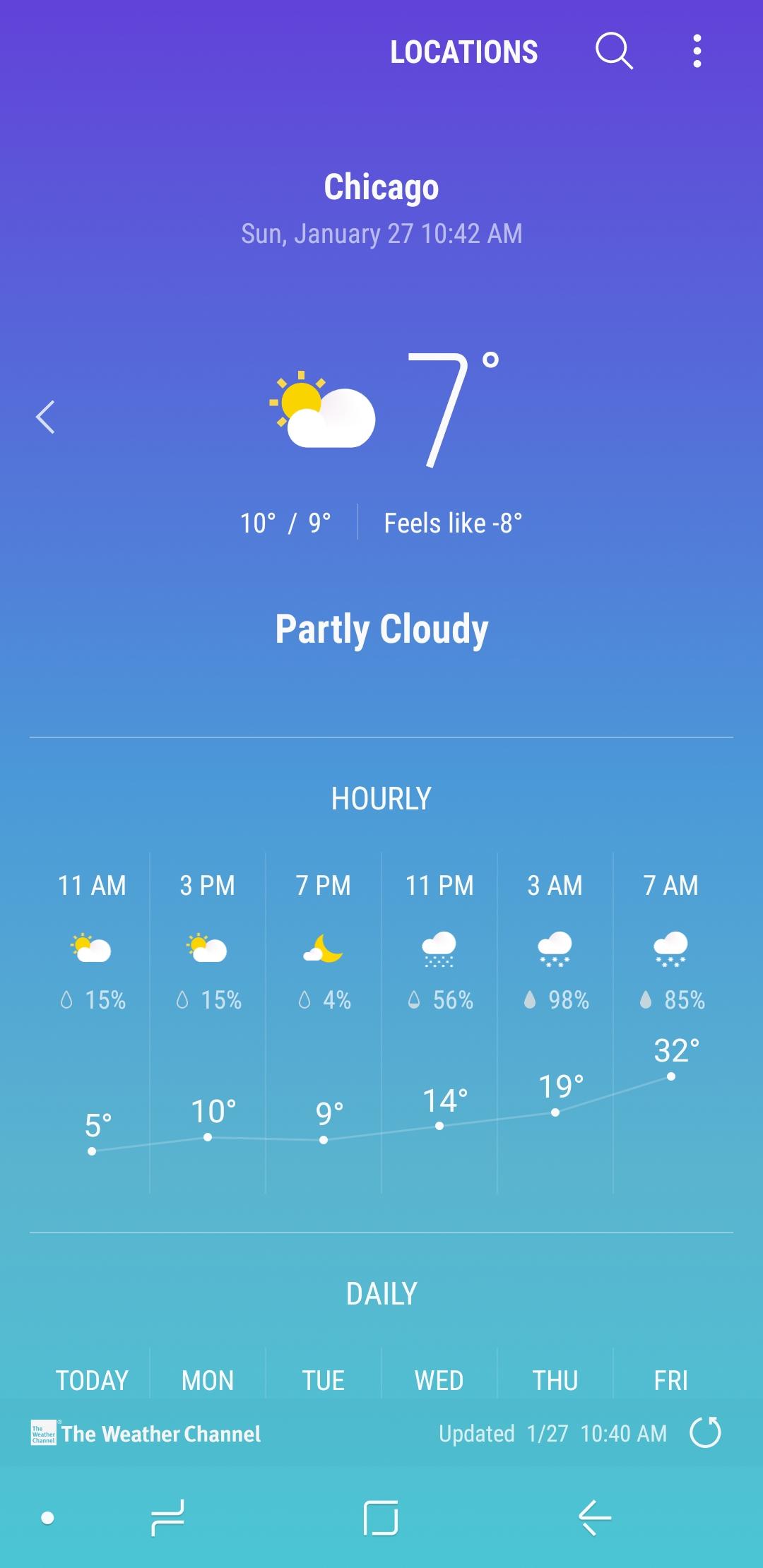This screenshot has width=763, height=1568.
Task: Open The Weather Channel link
Action: (146, 1434)
